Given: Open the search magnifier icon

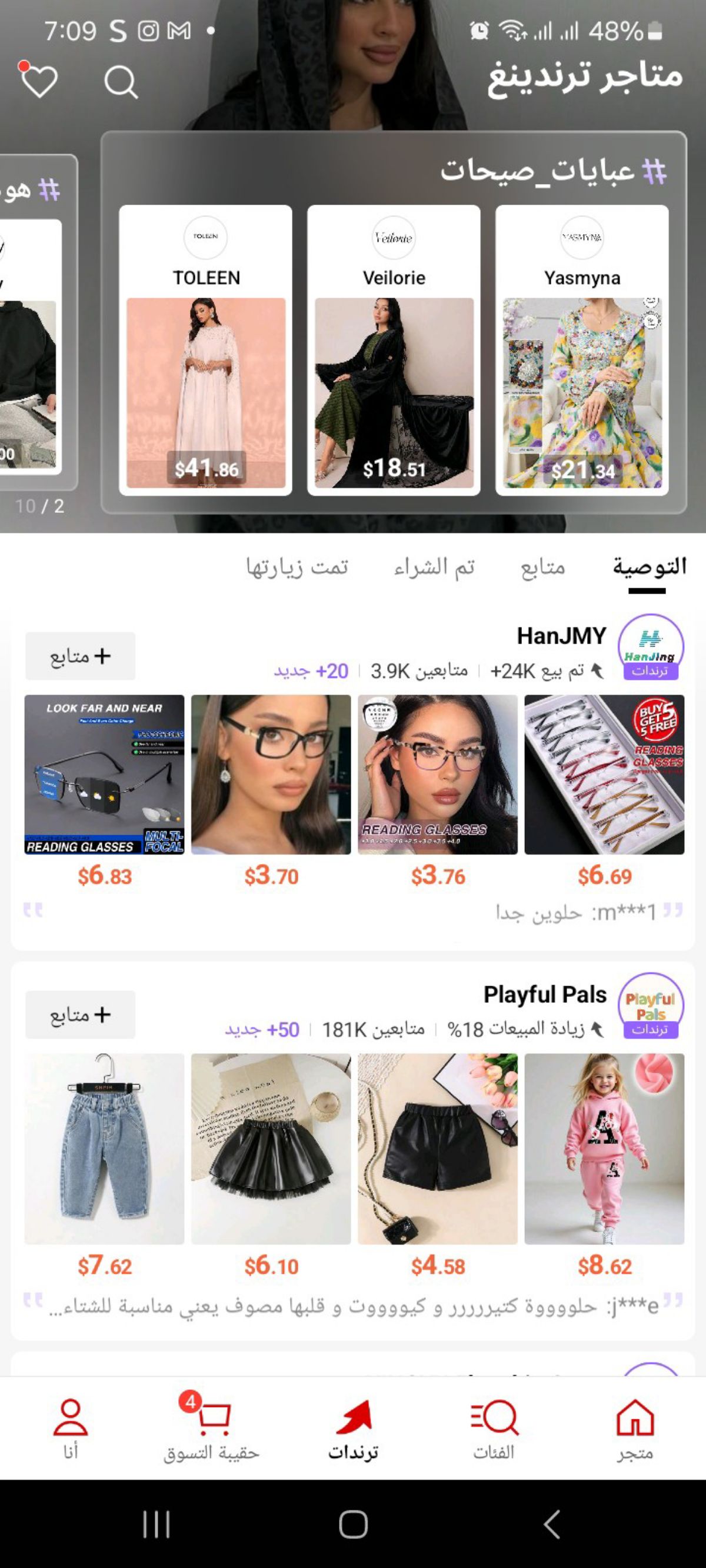Looking at the screenshot, I should (x=121, y=82).
